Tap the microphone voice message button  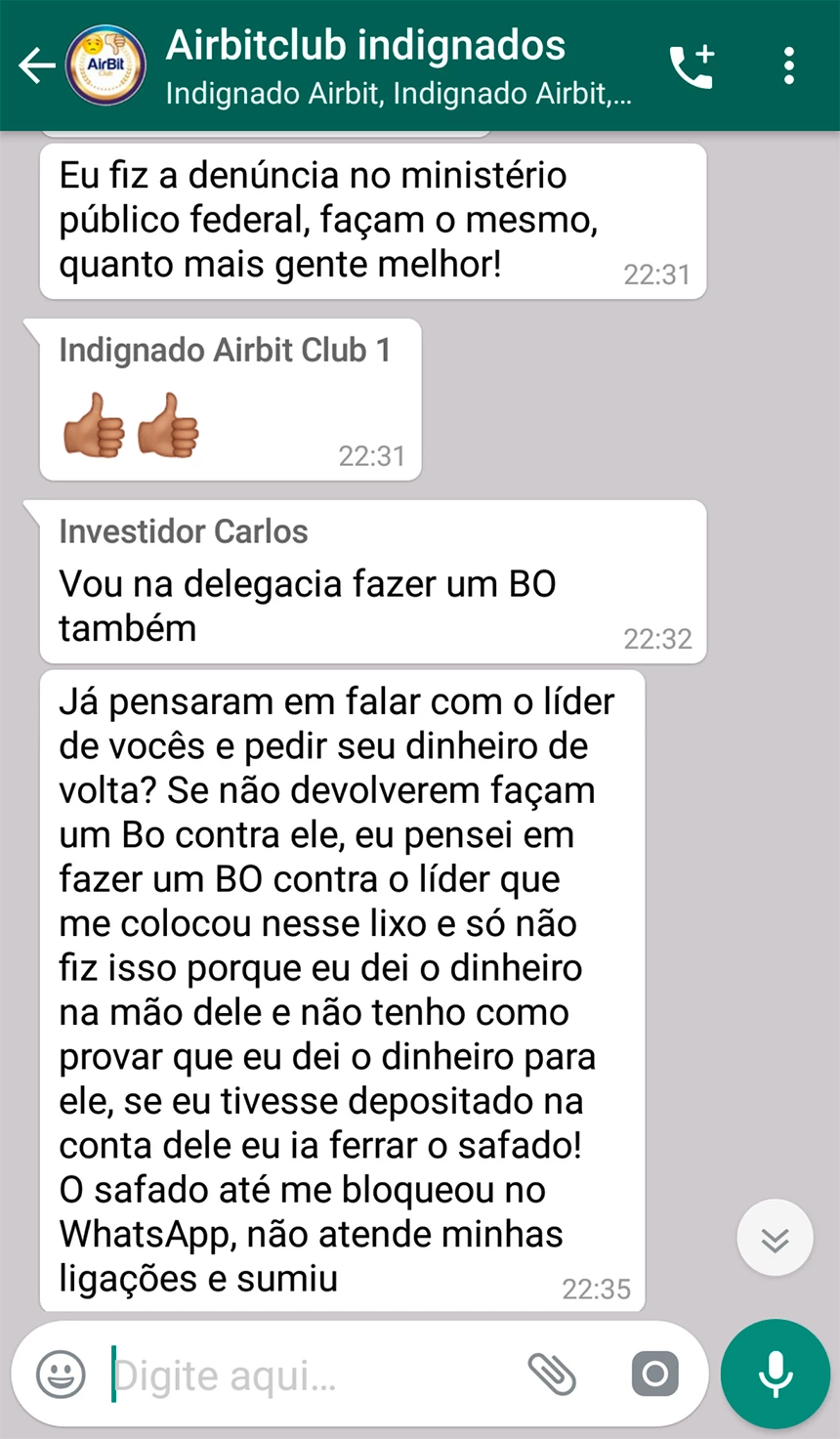tap(776, 1376)
